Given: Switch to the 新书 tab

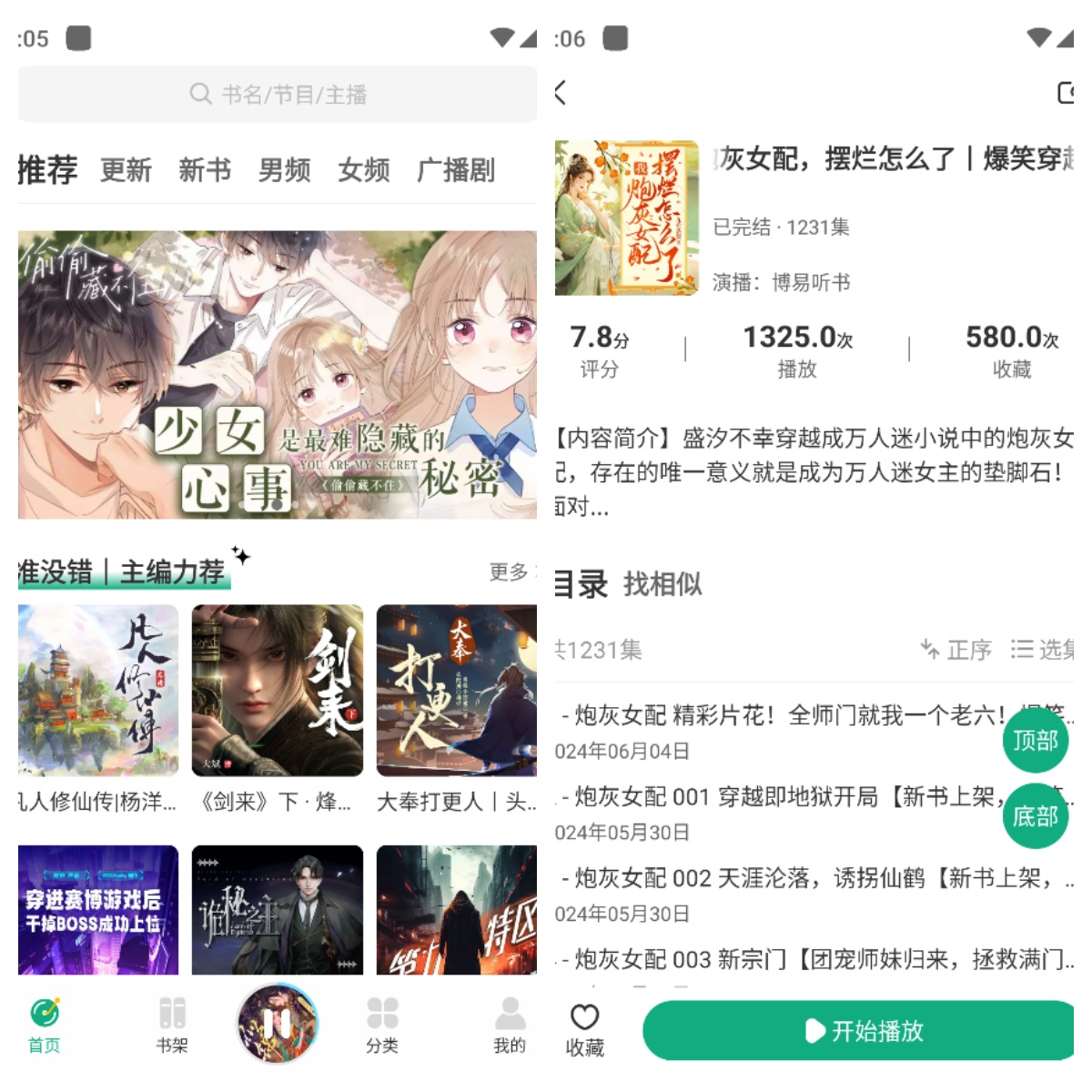Looking at the screenshot, I should pos(205,170).
